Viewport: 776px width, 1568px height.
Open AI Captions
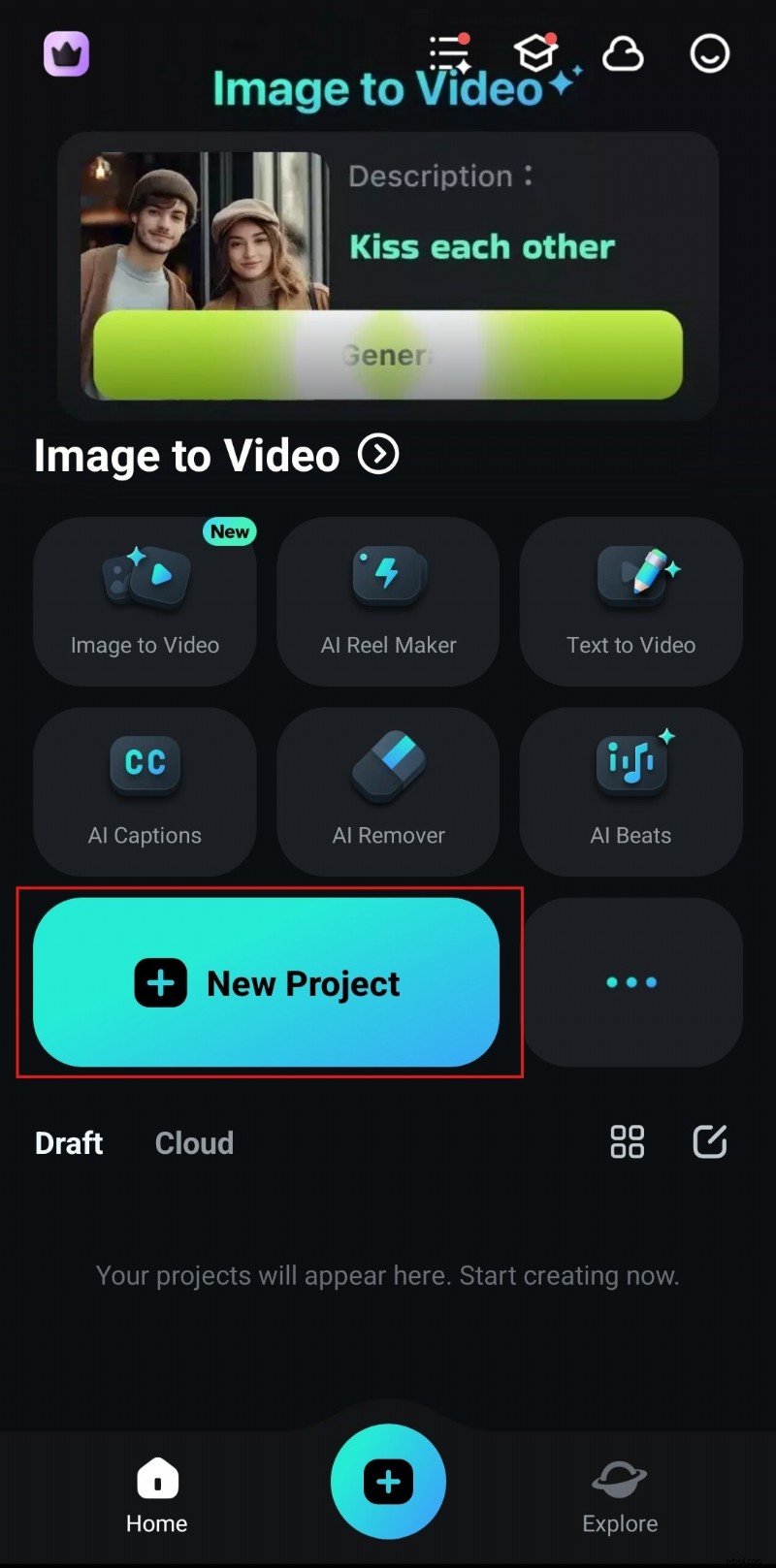point(145,791)
